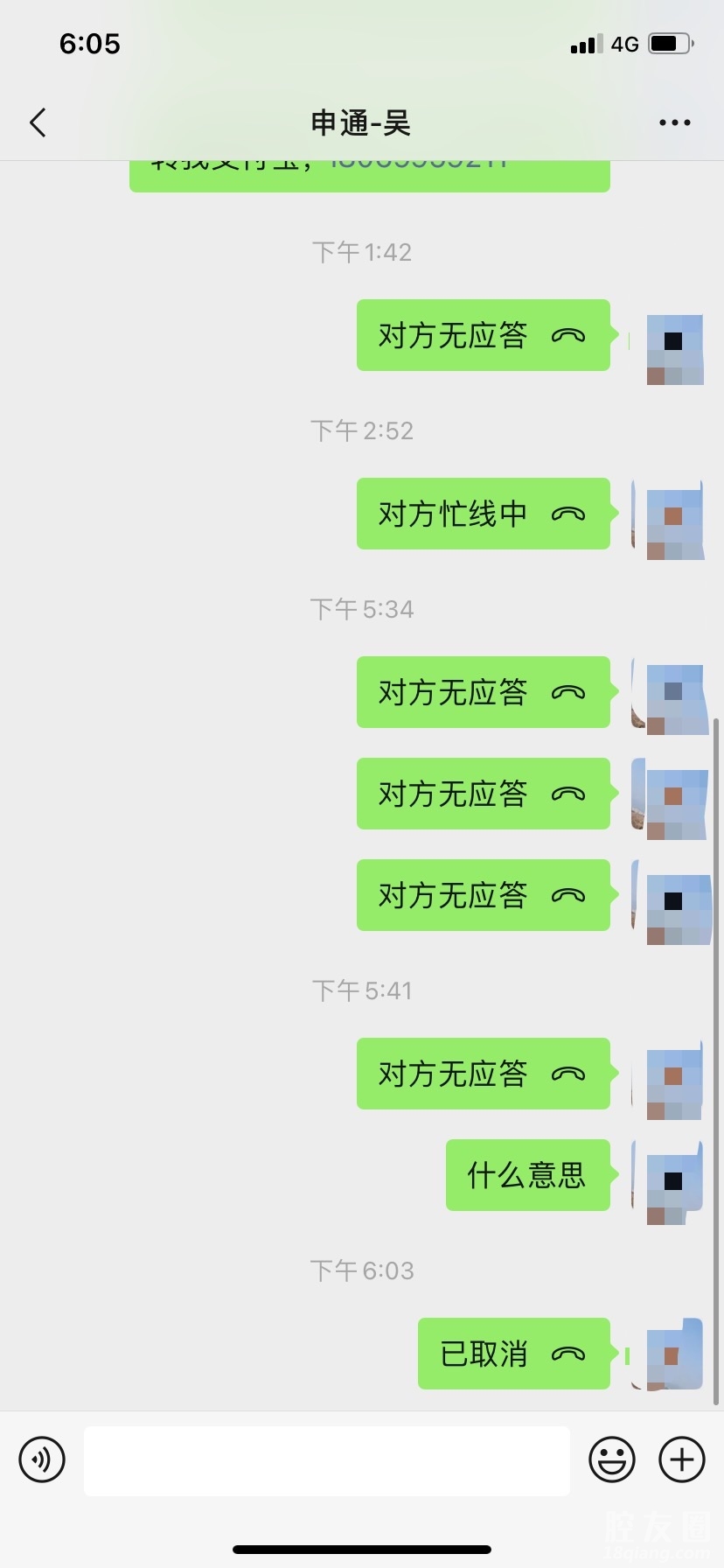724x1568 pixels.
Task: Switch to voice message input
Action: pos(42,1459)
